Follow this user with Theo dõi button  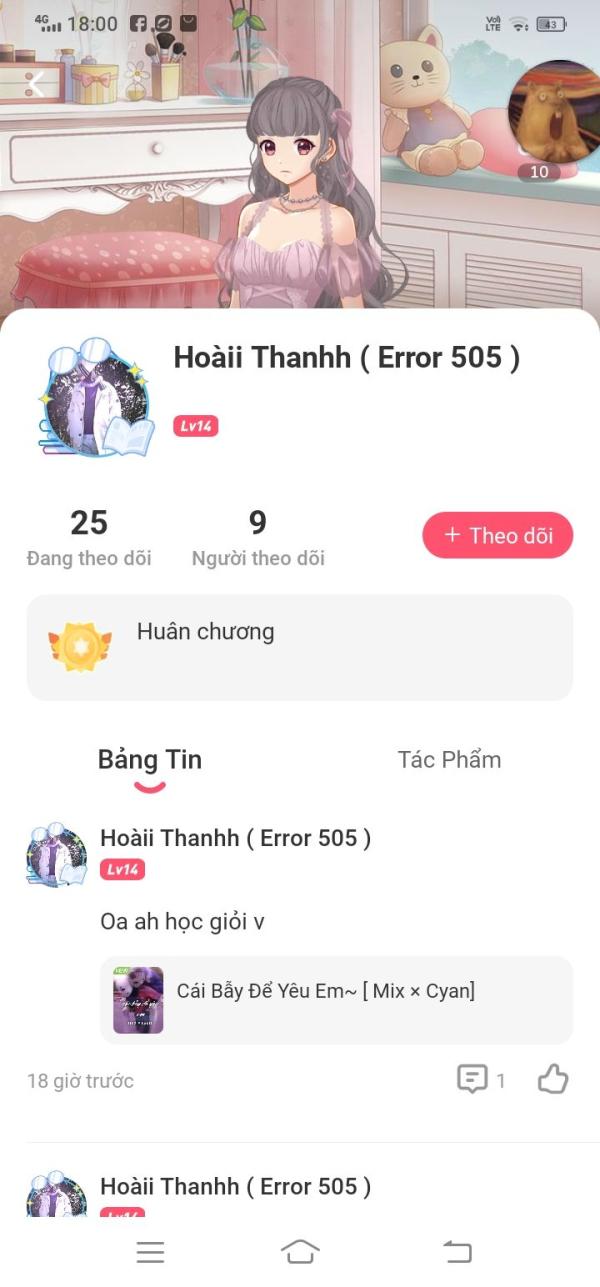pos(498,535)
